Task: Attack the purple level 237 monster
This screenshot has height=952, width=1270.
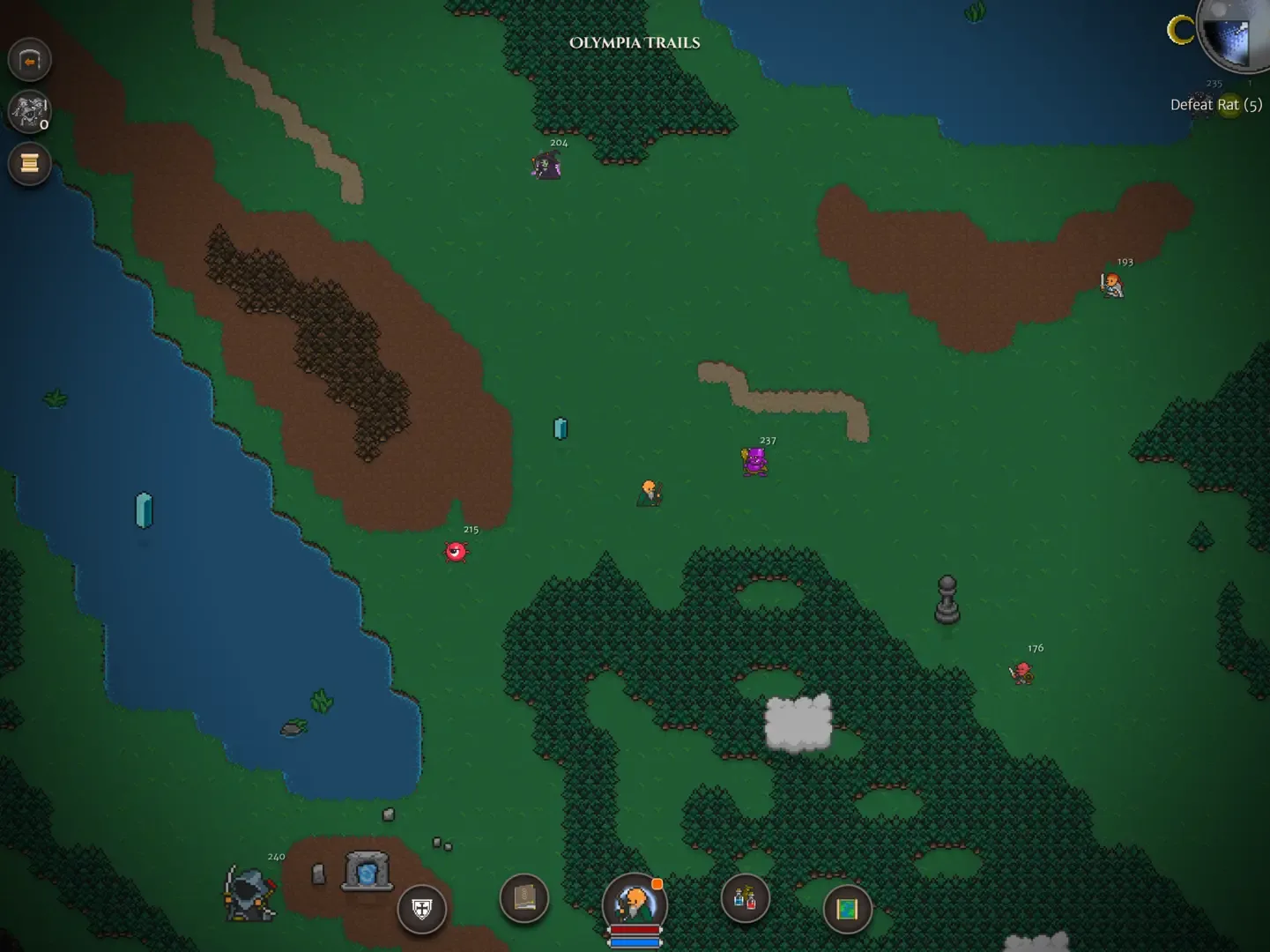Action: 755,461
